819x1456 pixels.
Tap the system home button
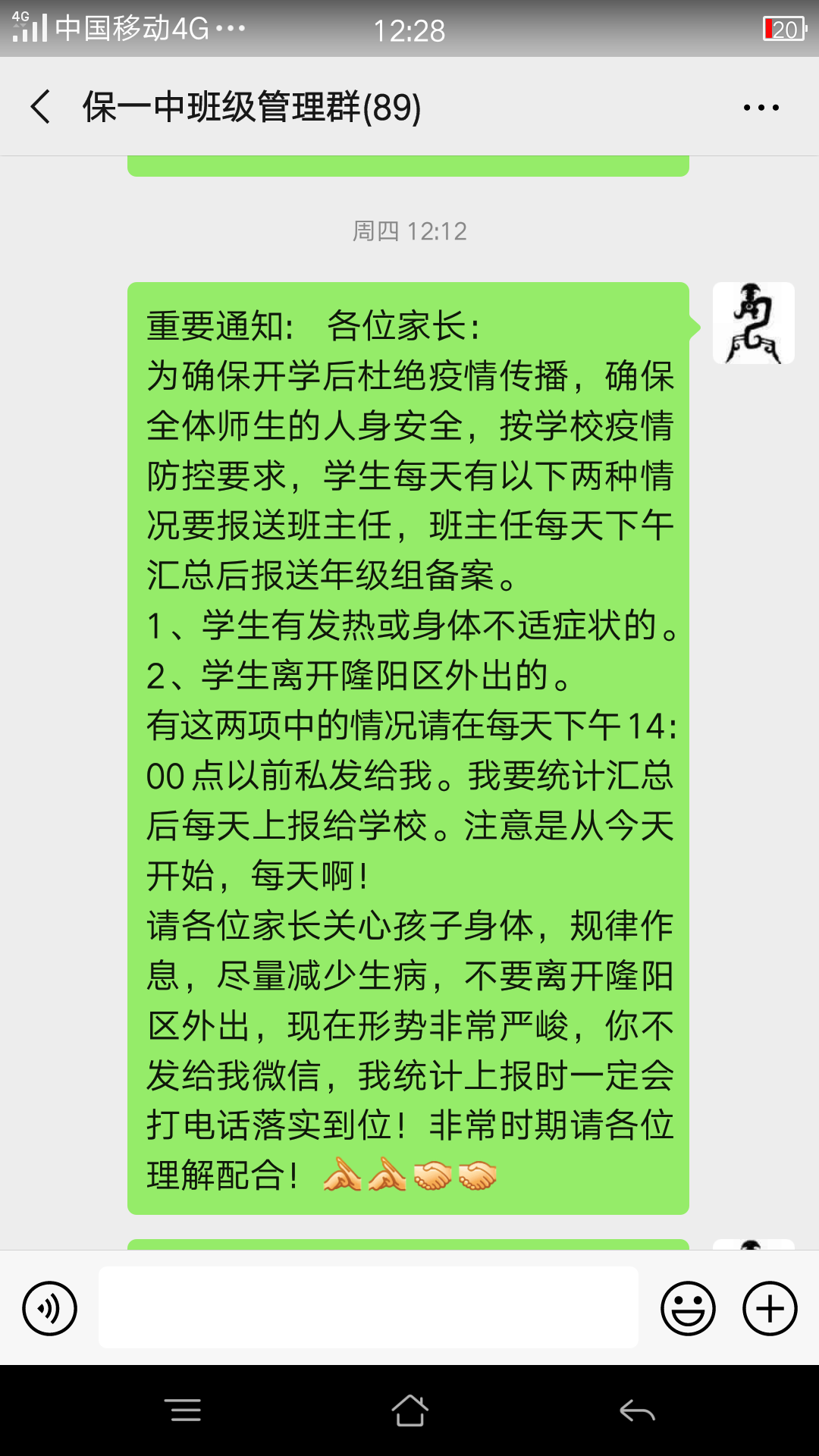409,1410
